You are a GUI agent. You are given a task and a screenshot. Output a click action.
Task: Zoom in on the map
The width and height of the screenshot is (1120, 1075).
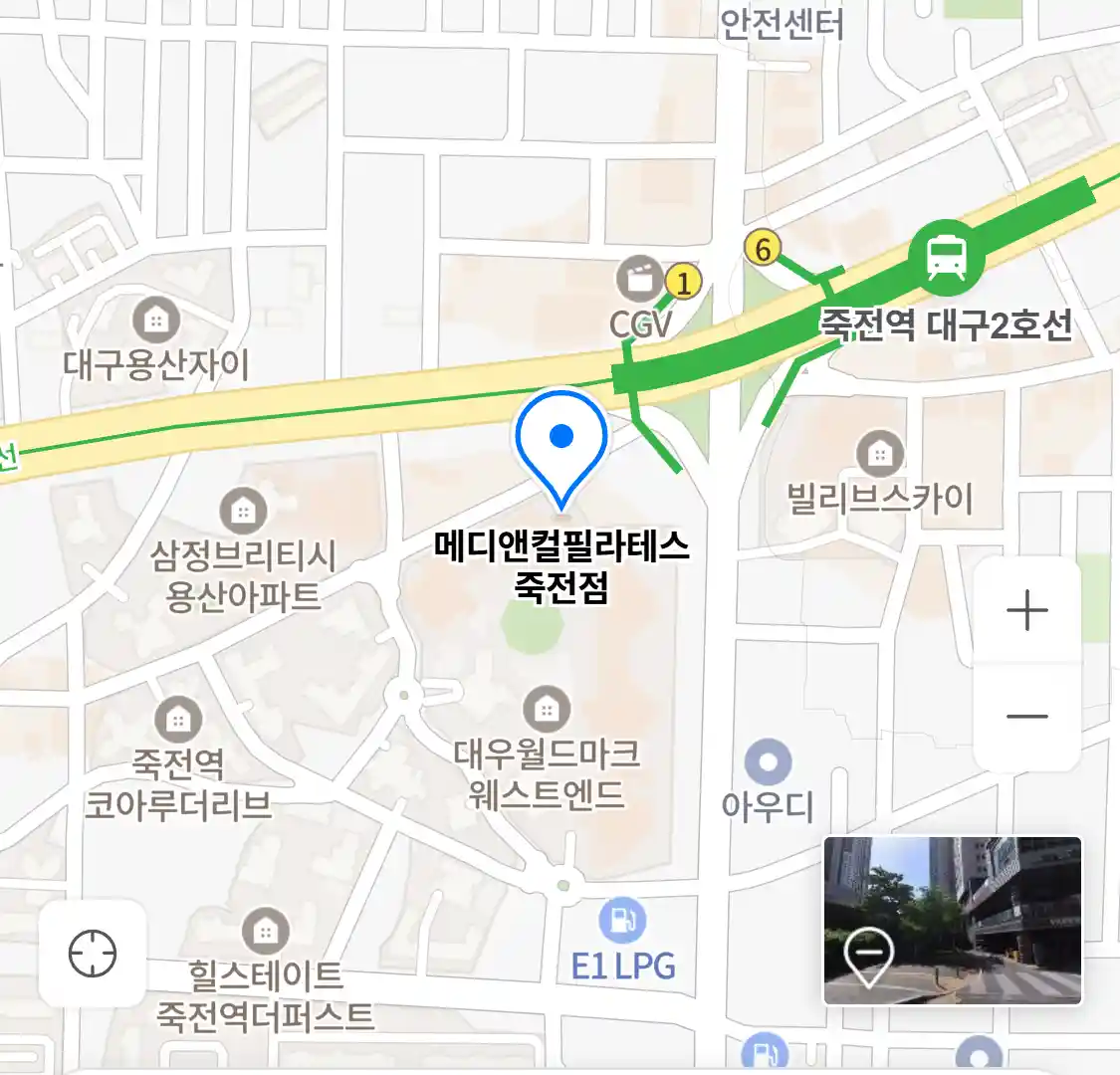click(x=1026, y=610)
